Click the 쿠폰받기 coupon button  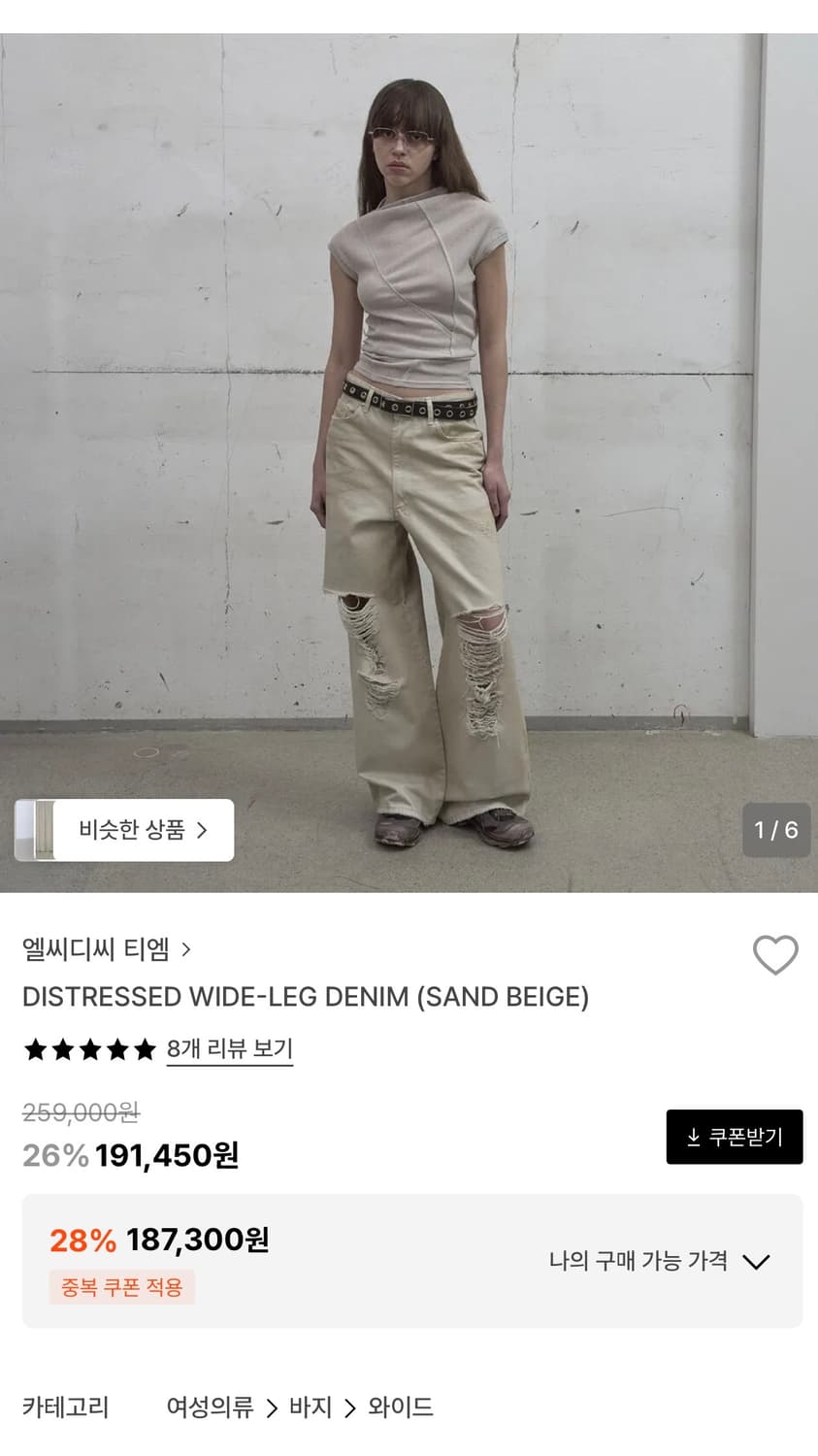point(735,1137)
